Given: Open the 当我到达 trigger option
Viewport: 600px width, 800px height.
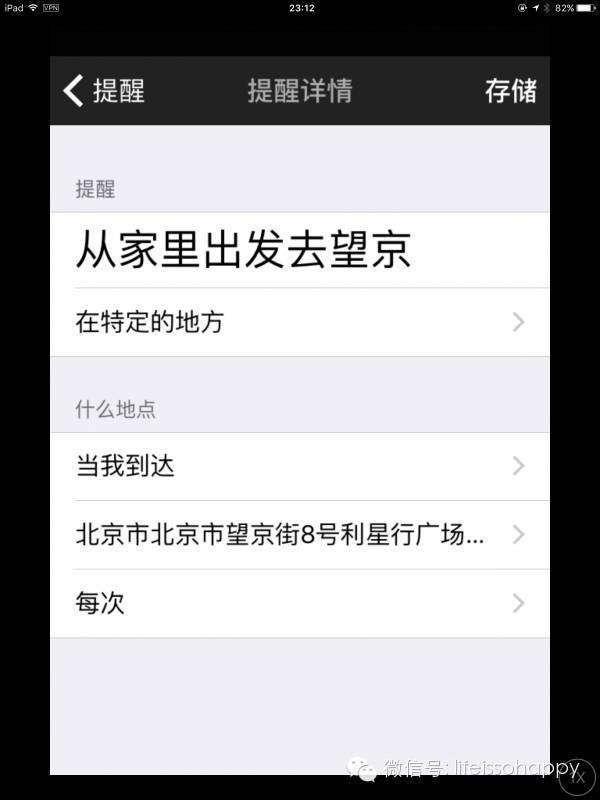Looking at the screenshot, I should coord(300,466).
